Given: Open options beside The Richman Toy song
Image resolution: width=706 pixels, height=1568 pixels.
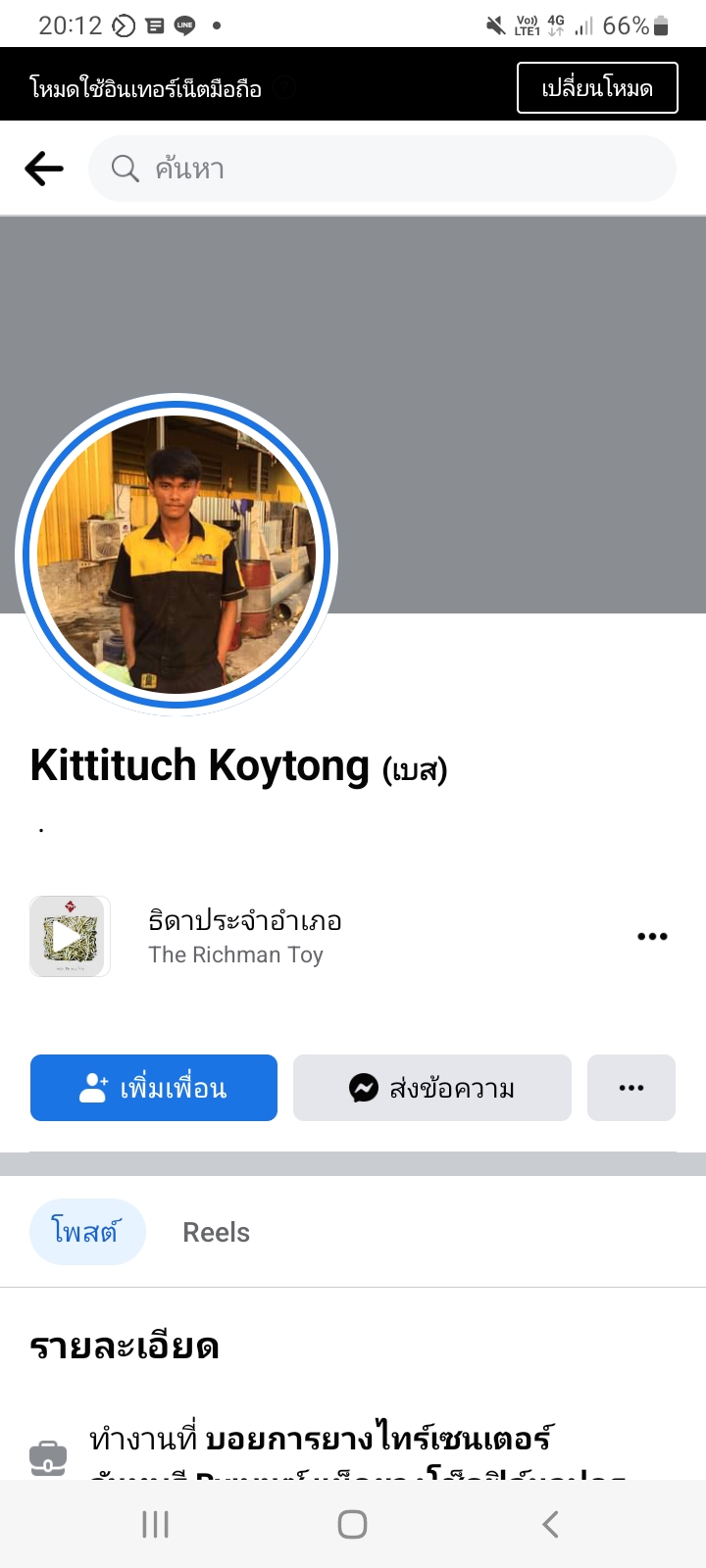Looking at the screenshot, I should [x=652, y=936].
